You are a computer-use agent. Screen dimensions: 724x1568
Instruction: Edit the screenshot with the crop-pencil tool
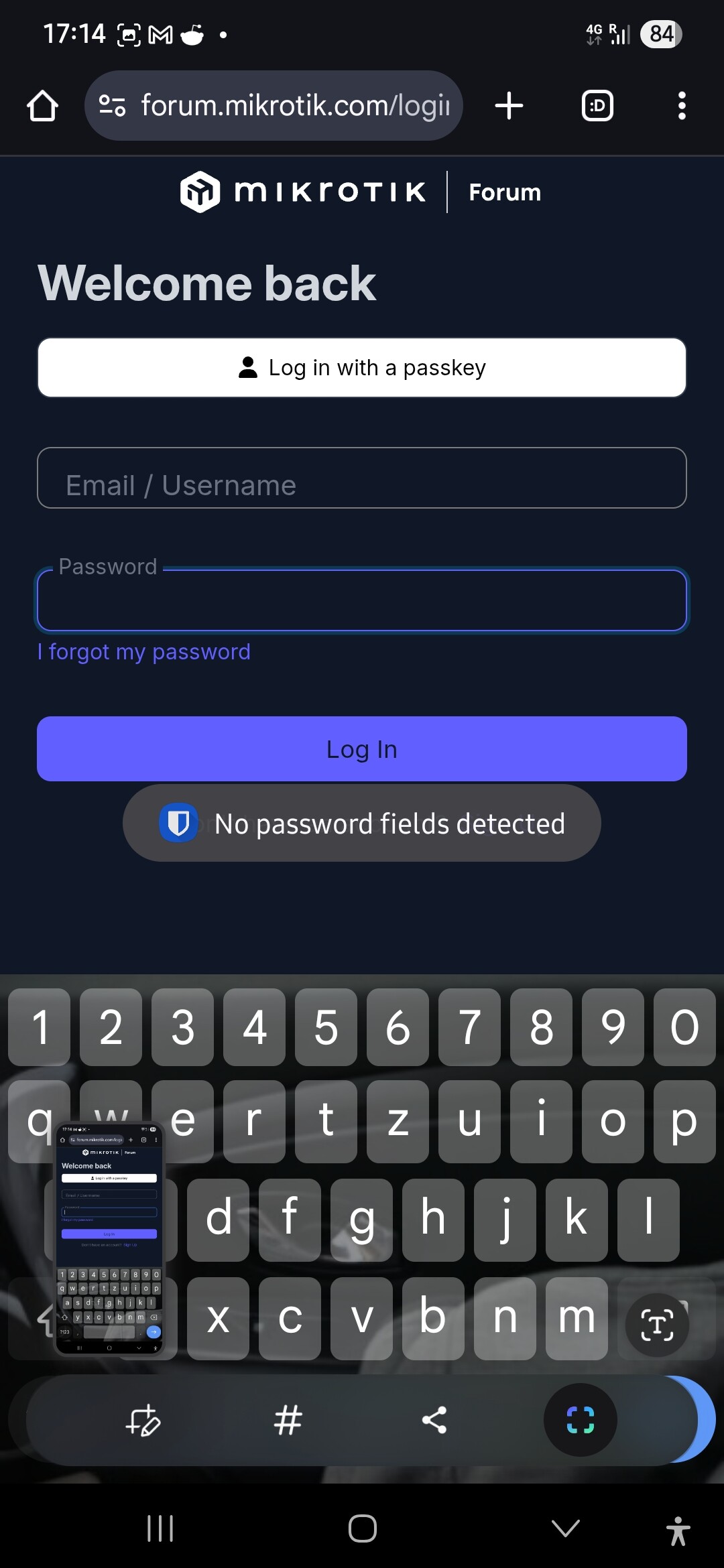[143, 1420]
